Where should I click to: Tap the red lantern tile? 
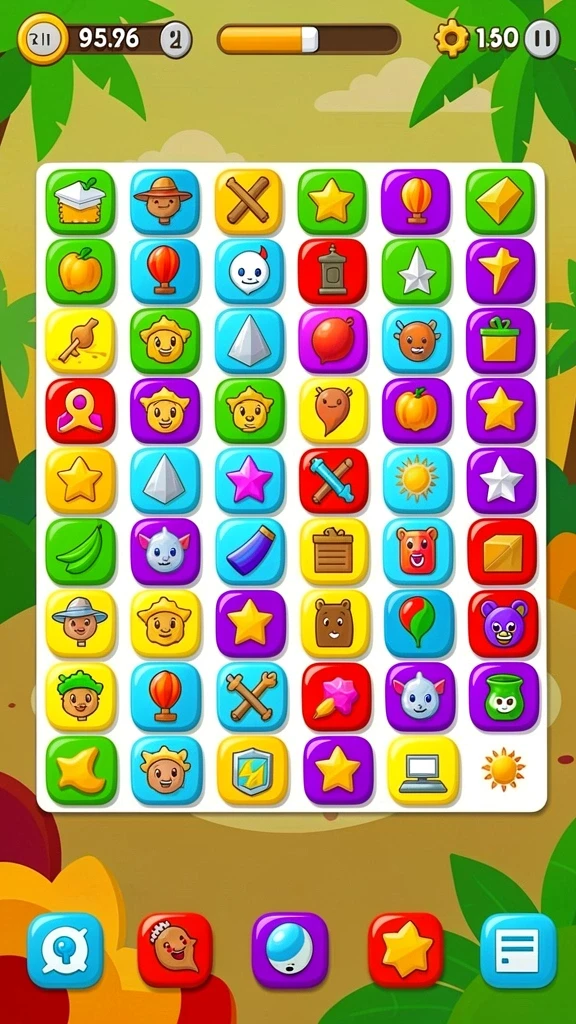(x=333, y=271)
